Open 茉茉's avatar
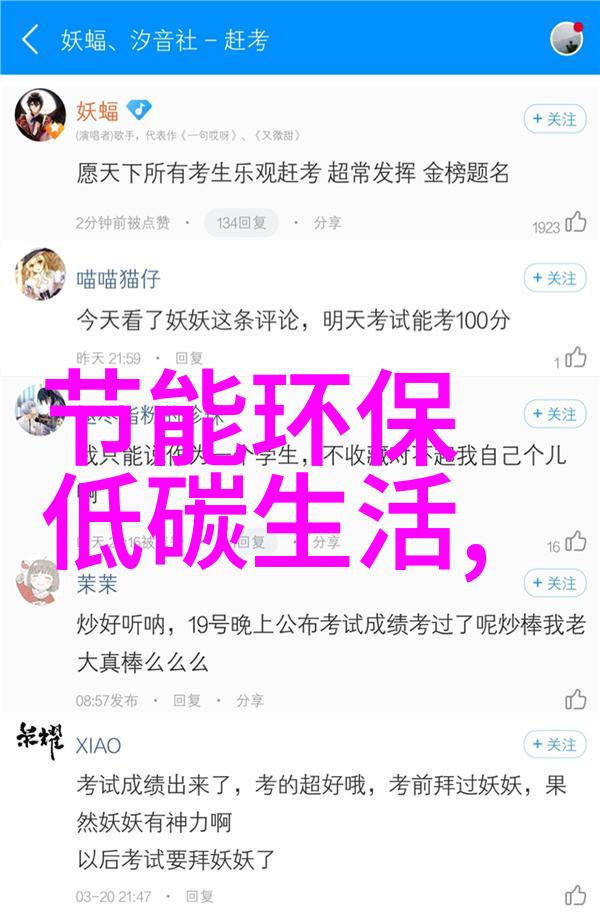 [40, 583]
